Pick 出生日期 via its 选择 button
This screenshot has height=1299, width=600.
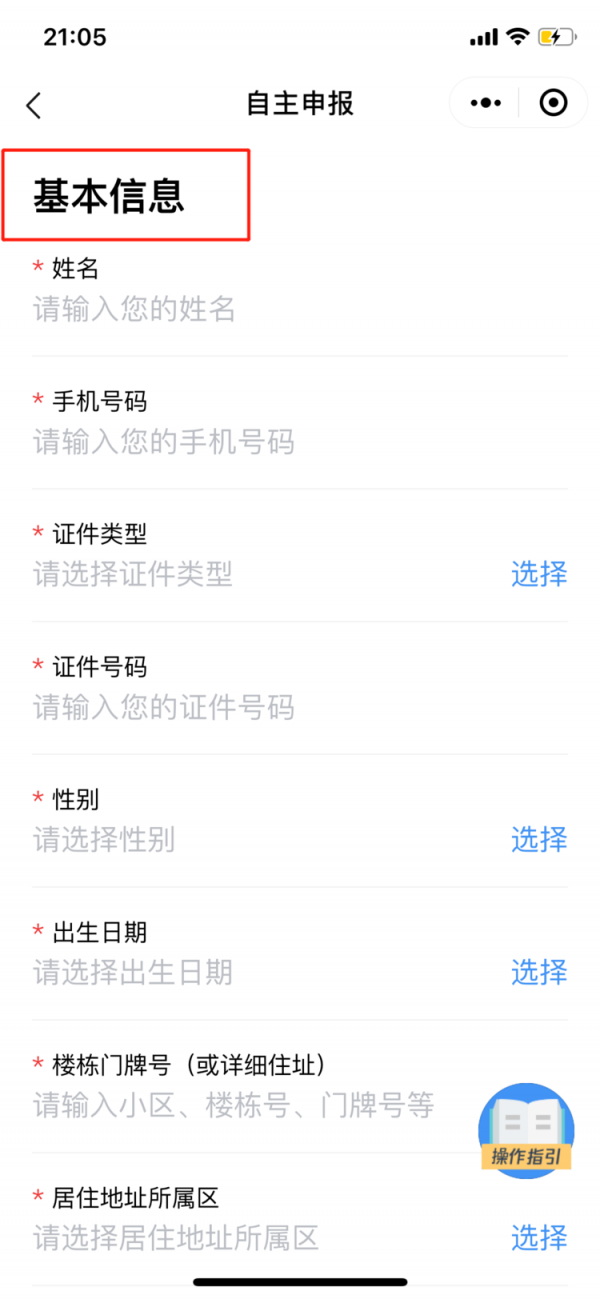(x=538, y=972)
